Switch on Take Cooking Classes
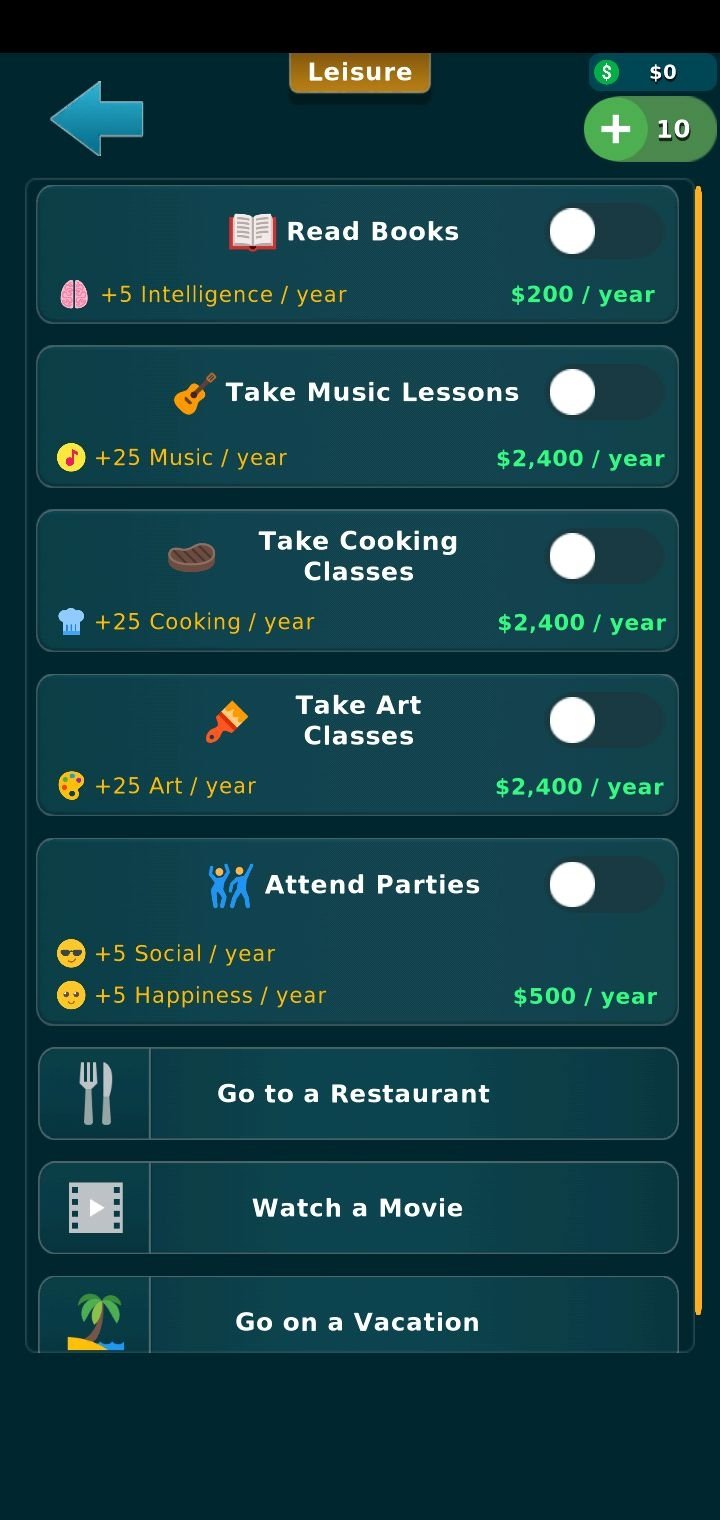The image size is (720, 1520). pos(604,556)
